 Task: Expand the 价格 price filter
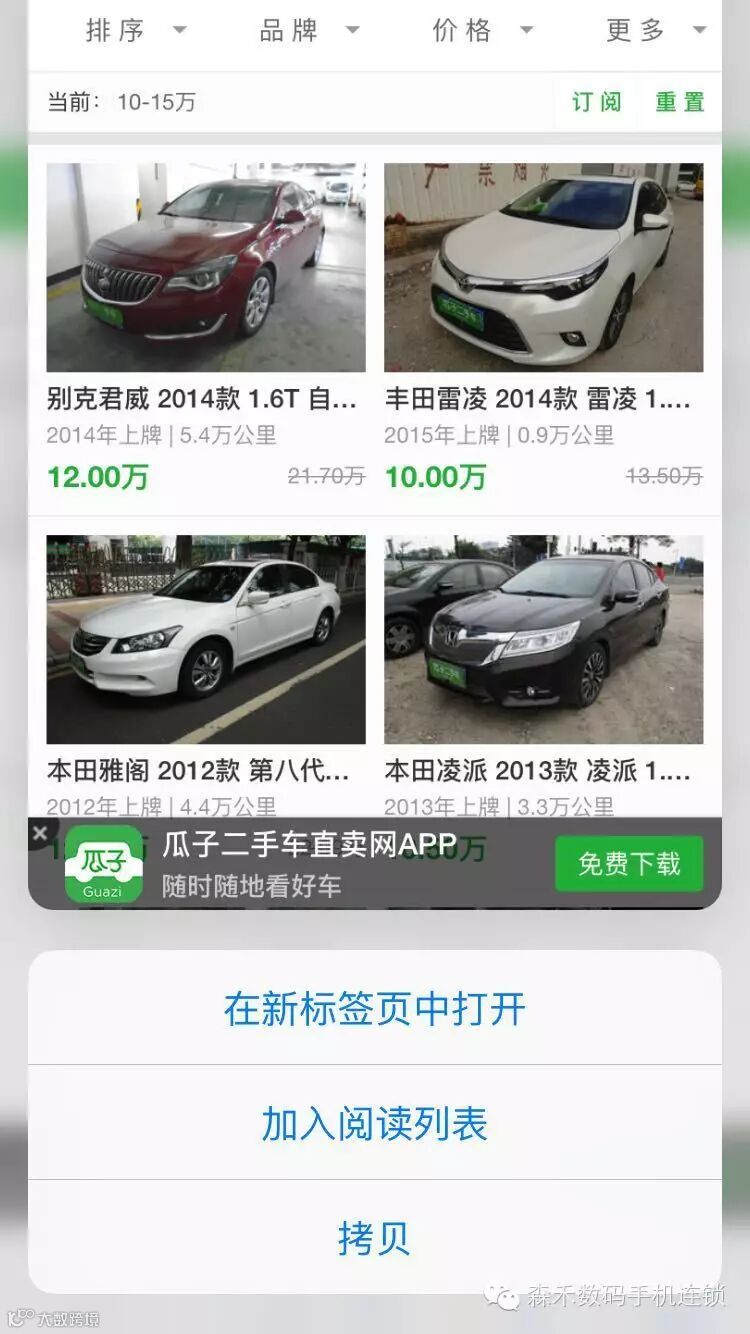(482, 31)
